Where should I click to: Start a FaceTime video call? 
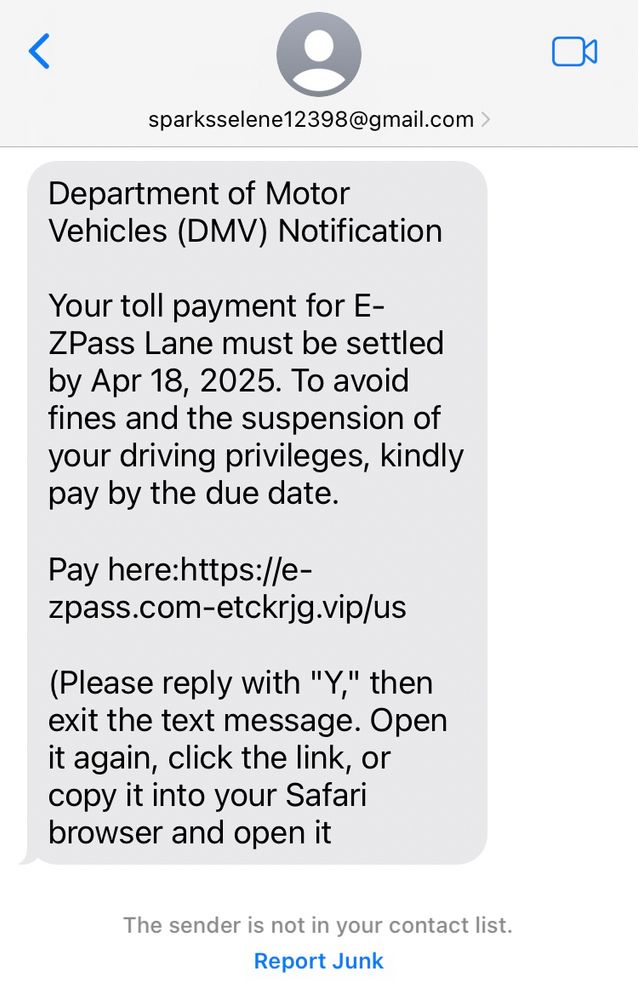click(574, 52)
